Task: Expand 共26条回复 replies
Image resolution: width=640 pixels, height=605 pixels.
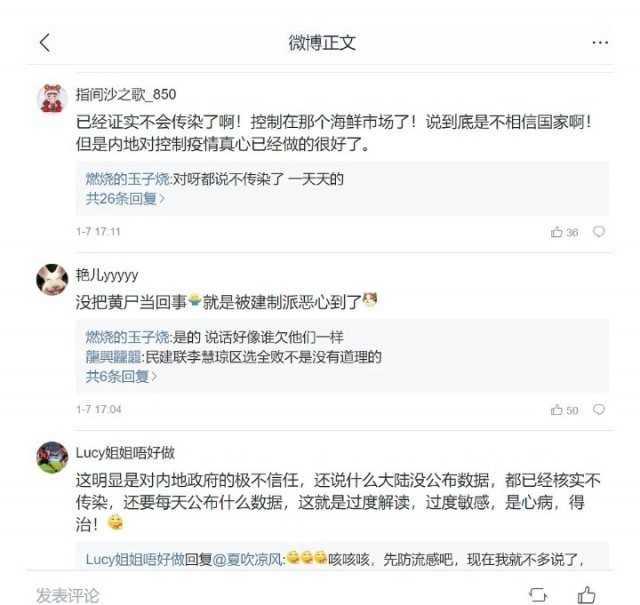Action: [125, 198]
